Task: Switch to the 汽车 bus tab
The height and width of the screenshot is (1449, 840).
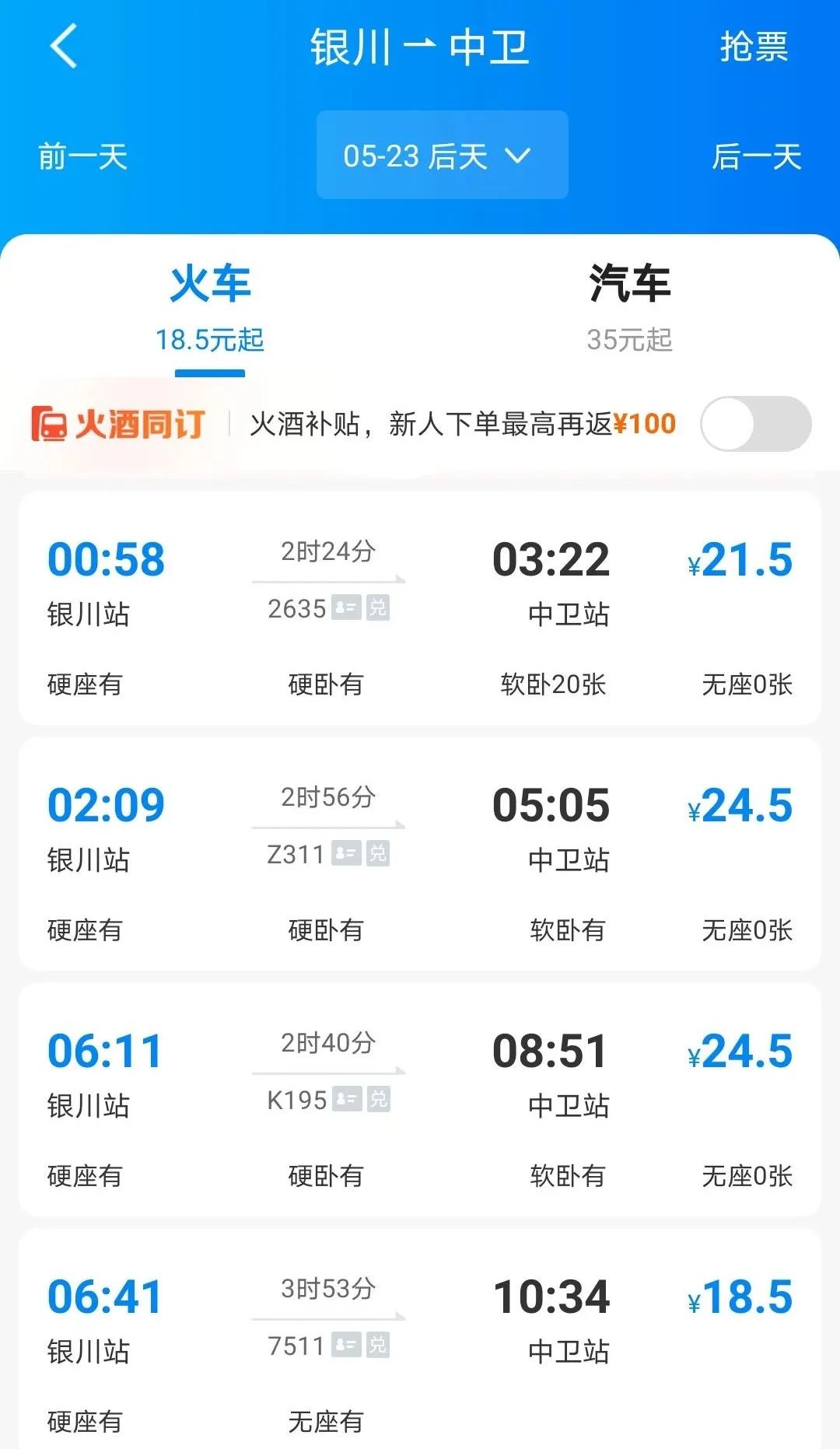Action: click(630, 284)
